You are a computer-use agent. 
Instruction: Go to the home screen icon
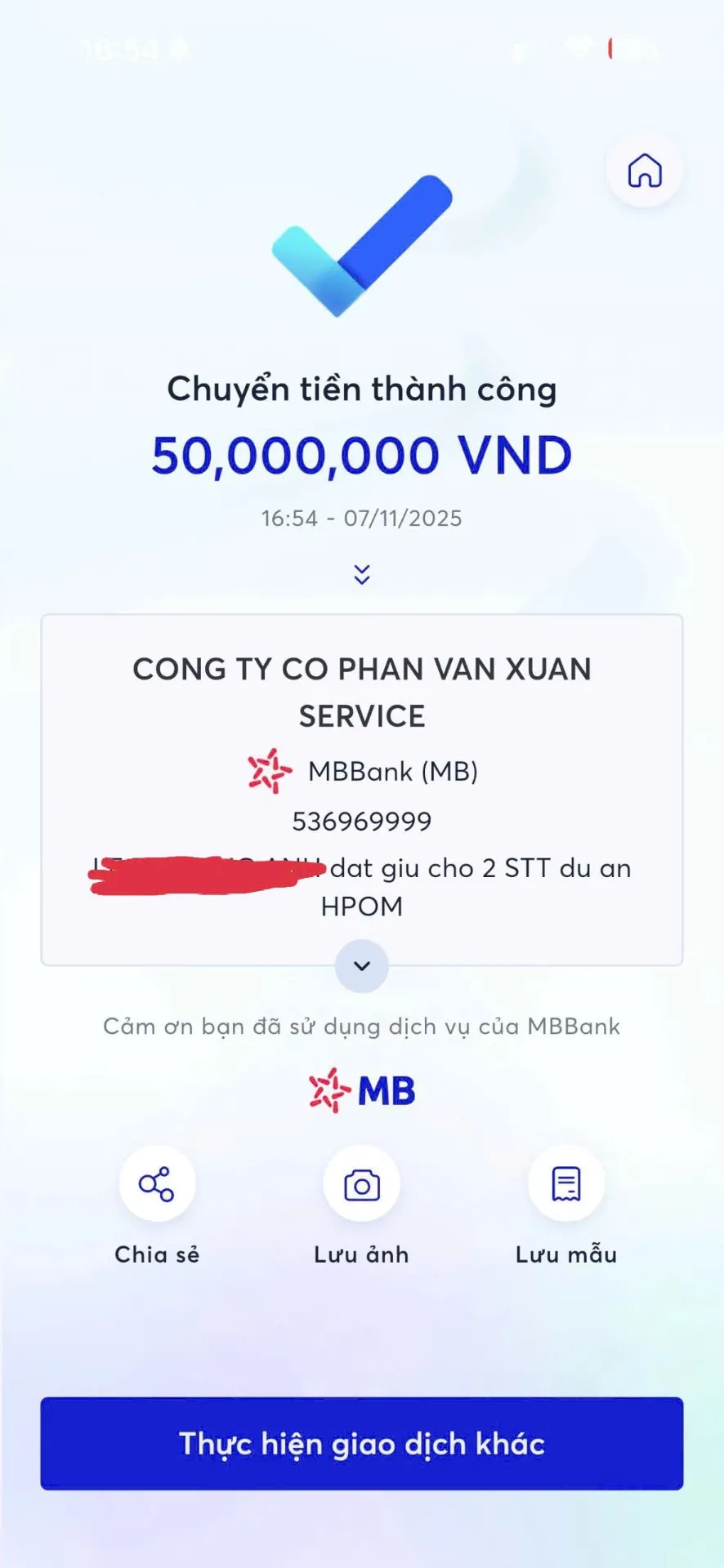tap(644, 171)
